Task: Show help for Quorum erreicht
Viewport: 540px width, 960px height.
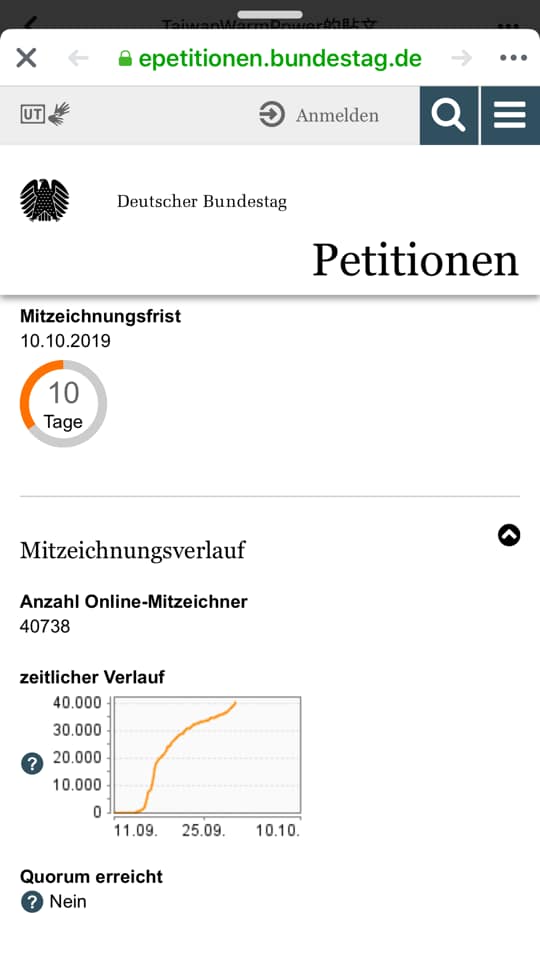Action: 32,902
